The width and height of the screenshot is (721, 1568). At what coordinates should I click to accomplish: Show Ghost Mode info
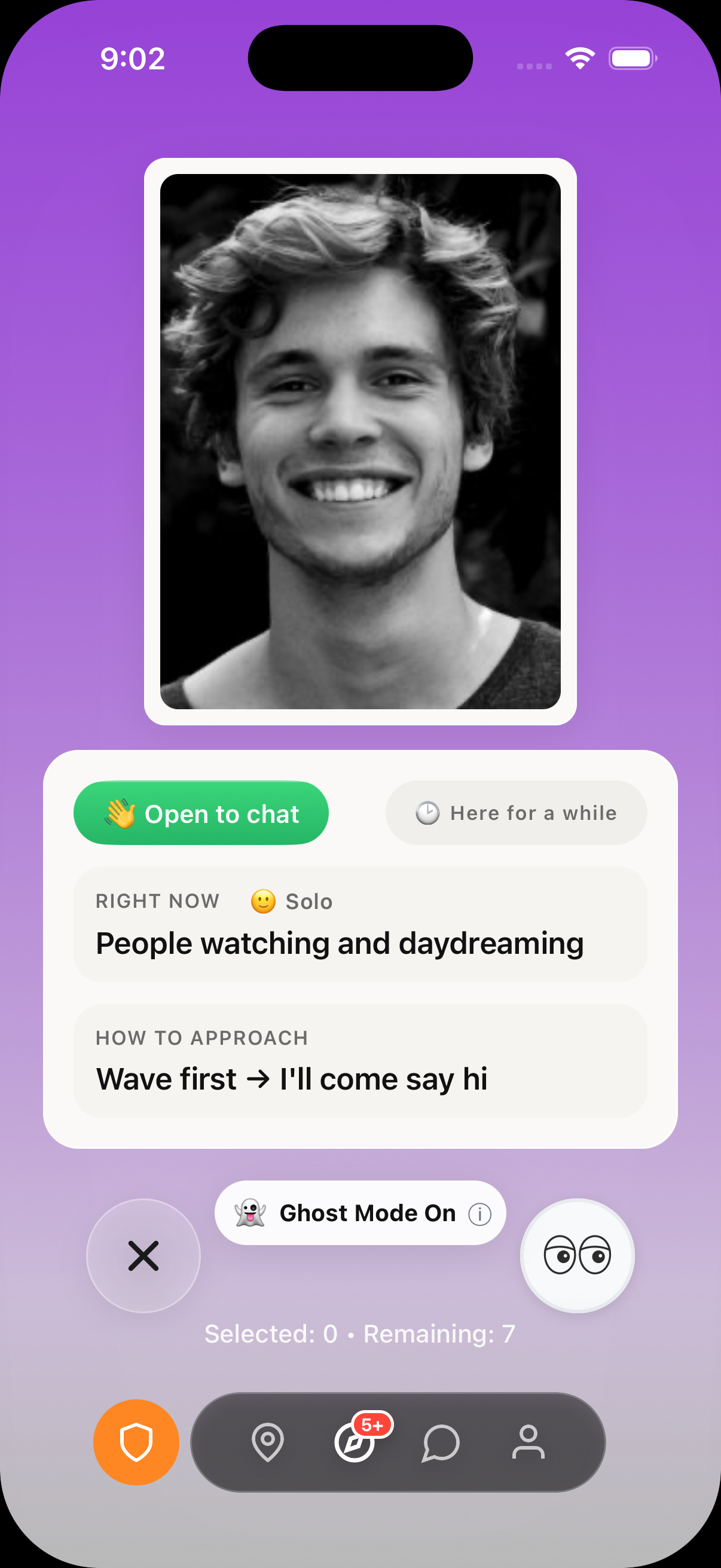[479, 1215]
